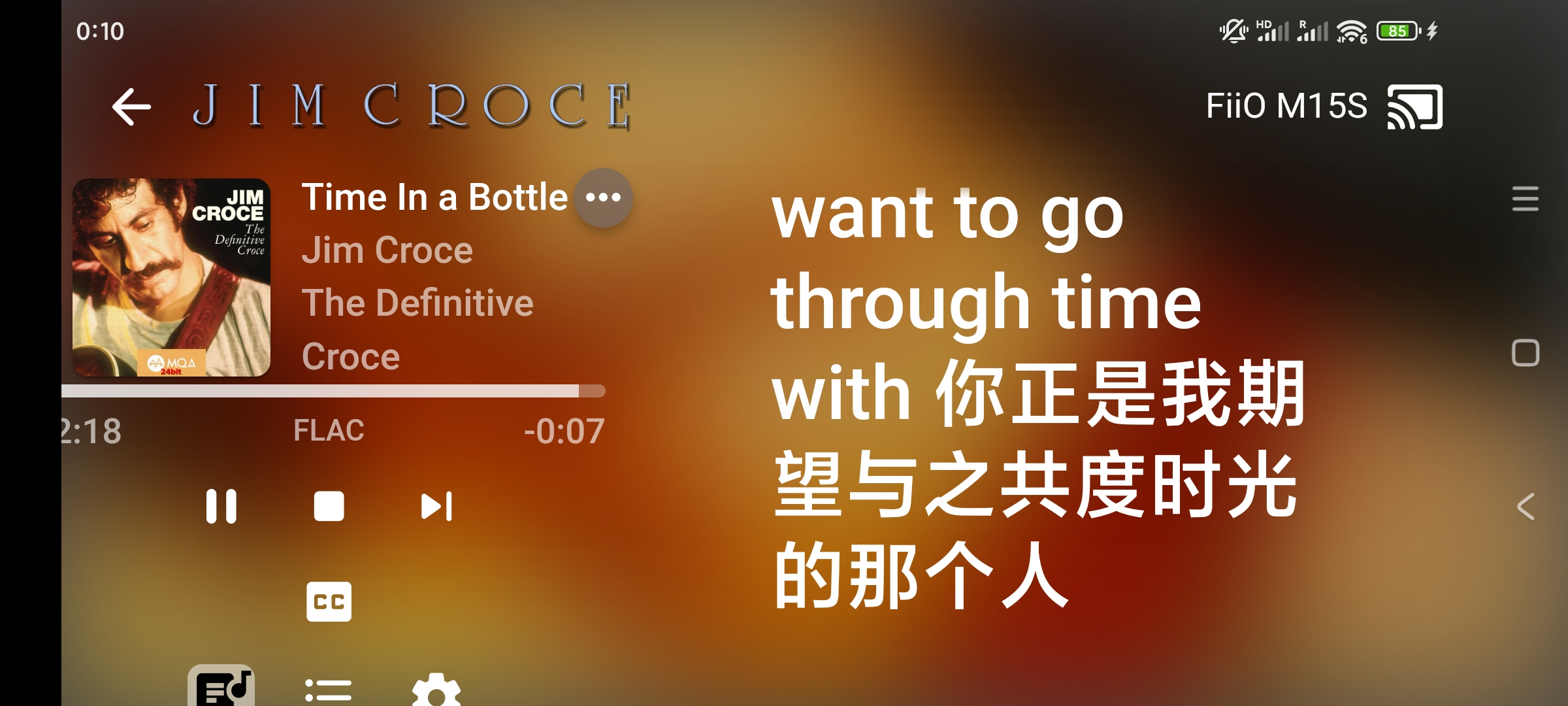Go back using the arrow icon
This screenshot has width=1568, height=706.
point(131,107)
